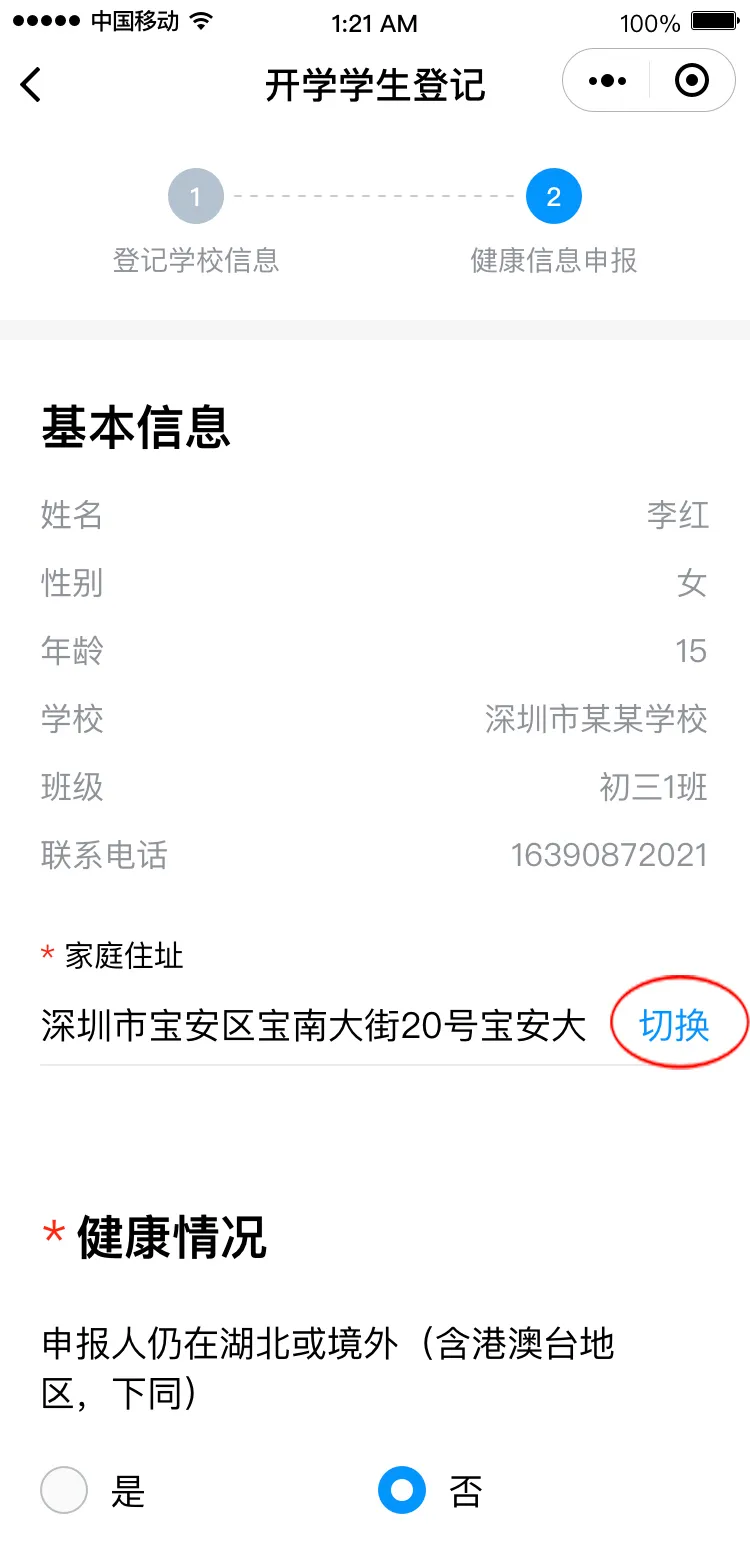Open the mini program three-dot menu

coord(607,81)
